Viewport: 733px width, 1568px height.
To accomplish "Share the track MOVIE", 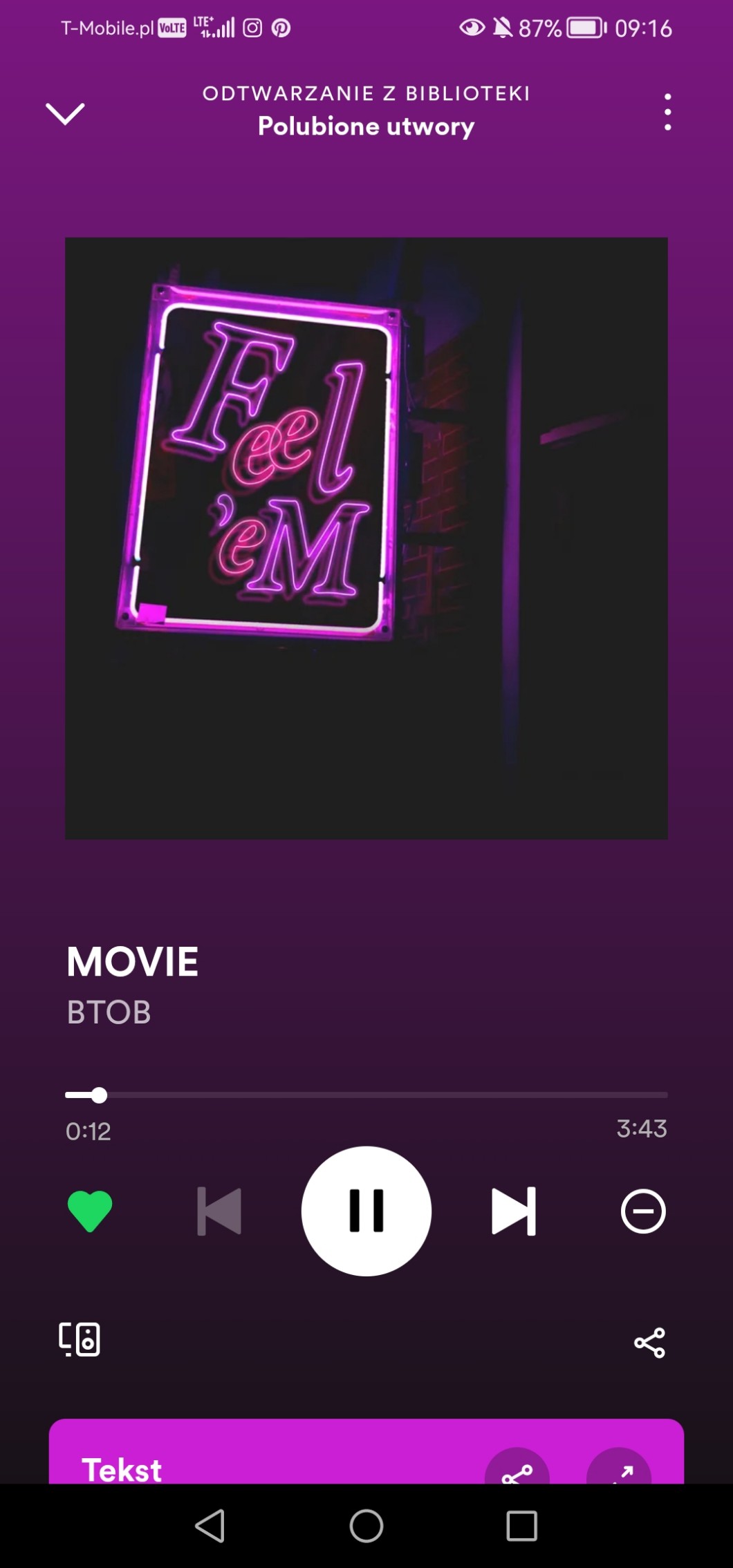I will (x=649, y=1342).
